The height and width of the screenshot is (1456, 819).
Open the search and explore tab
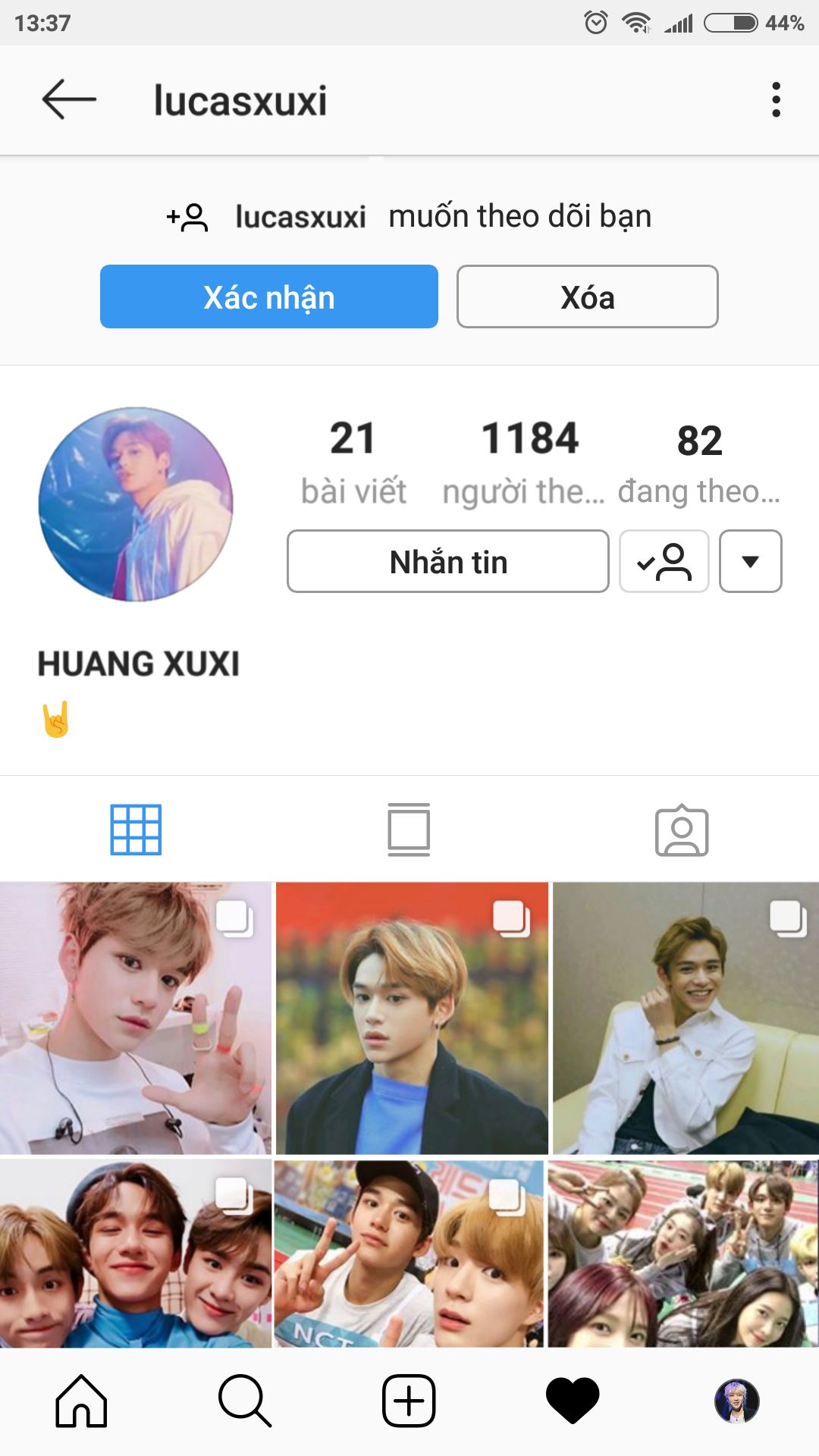pyautogui.click(x=244, y=1401)
